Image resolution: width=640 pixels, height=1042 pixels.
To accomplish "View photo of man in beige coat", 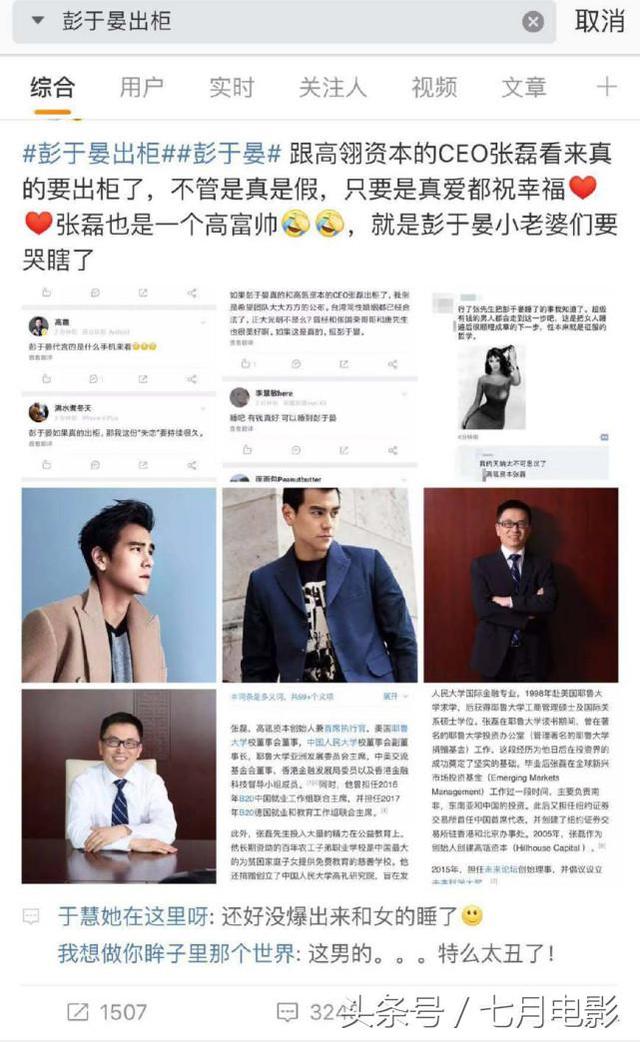I will click(118, 585).
